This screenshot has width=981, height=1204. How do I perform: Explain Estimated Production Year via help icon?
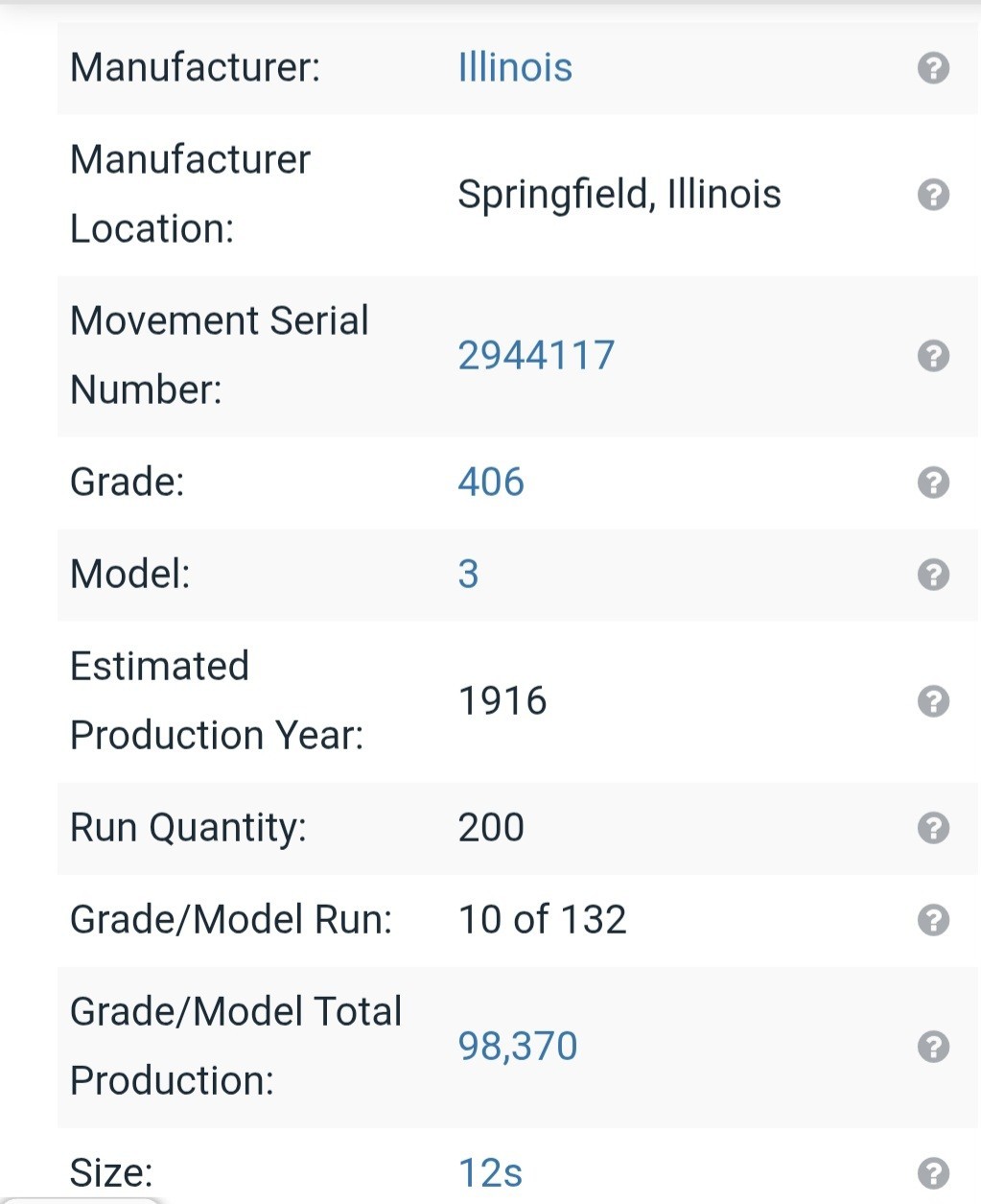coord(933,701)
